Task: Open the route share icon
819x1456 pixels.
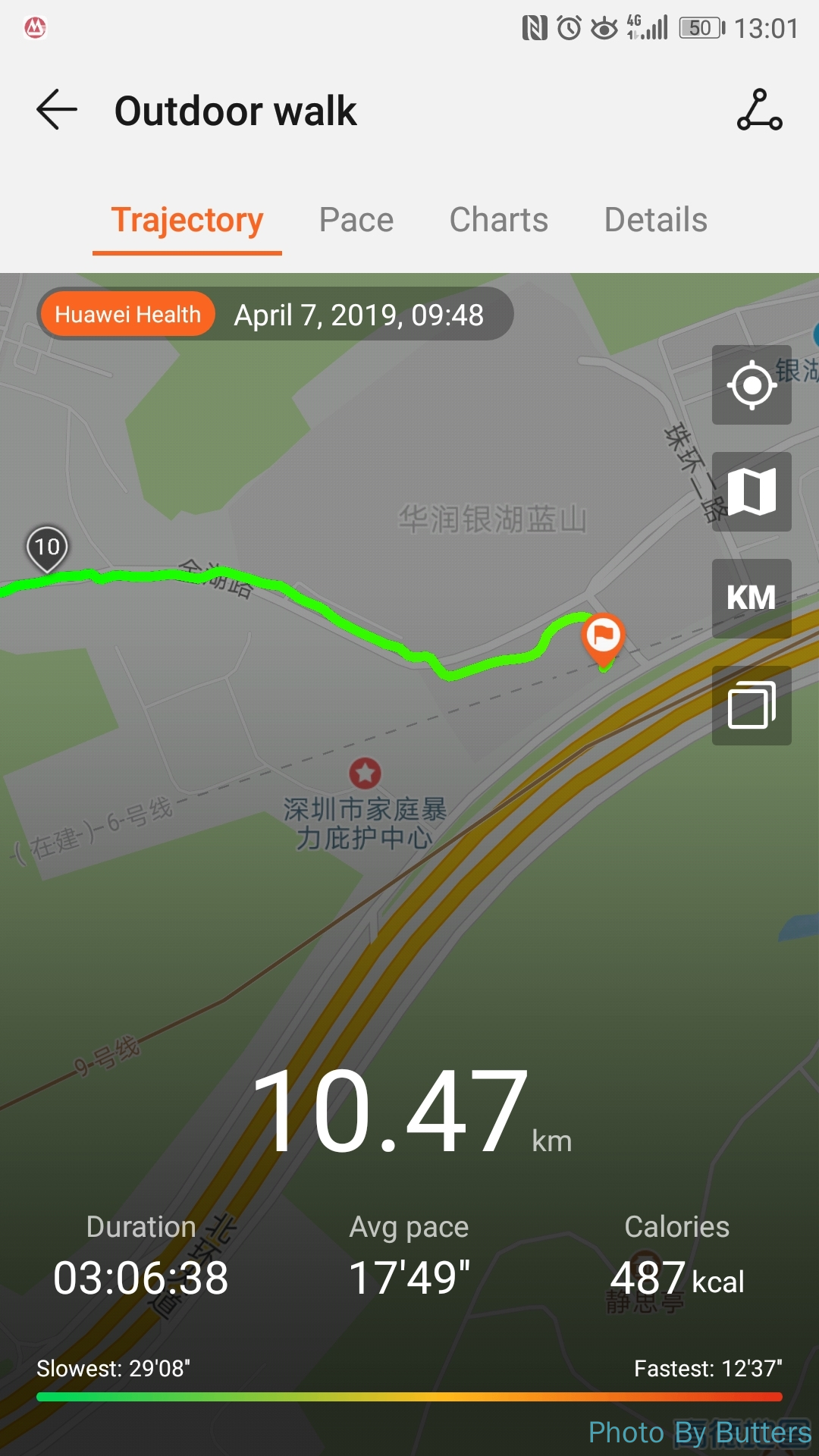Action: pyautogui.click(x=759, y=111)
